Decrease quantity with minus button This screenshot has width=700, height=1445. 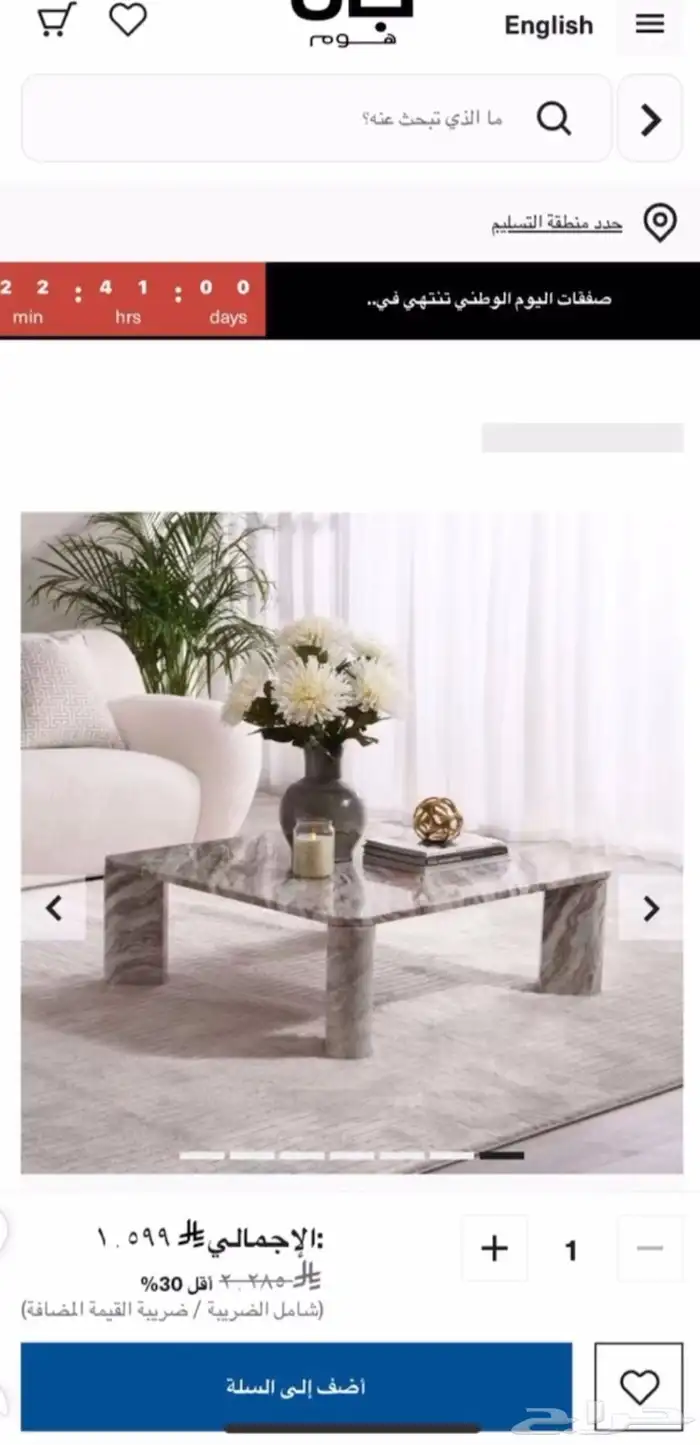[x=650, y=1248]
